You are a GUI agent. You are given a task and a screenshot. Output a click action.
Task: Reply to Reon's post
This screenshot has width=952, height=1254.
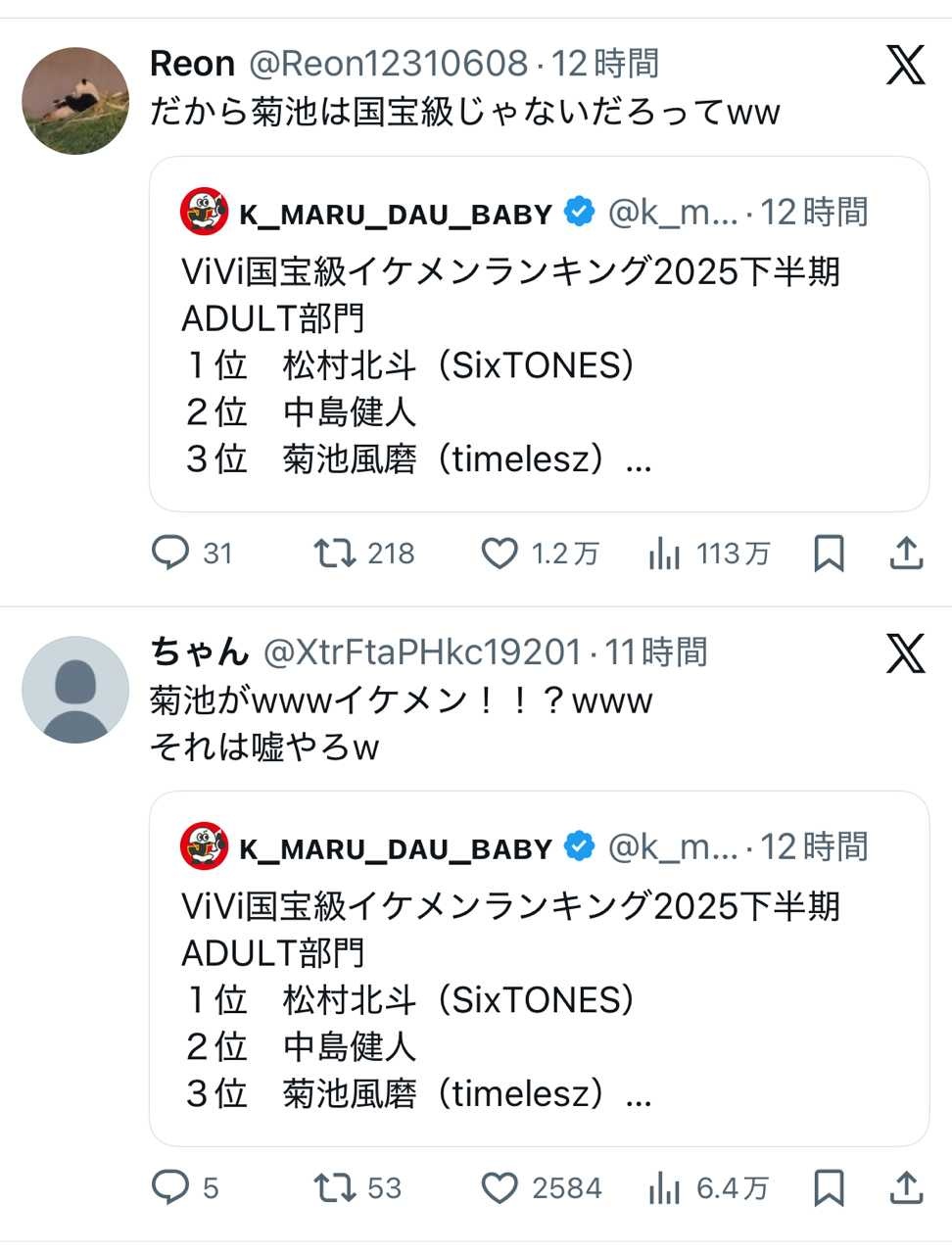[170, 554]
